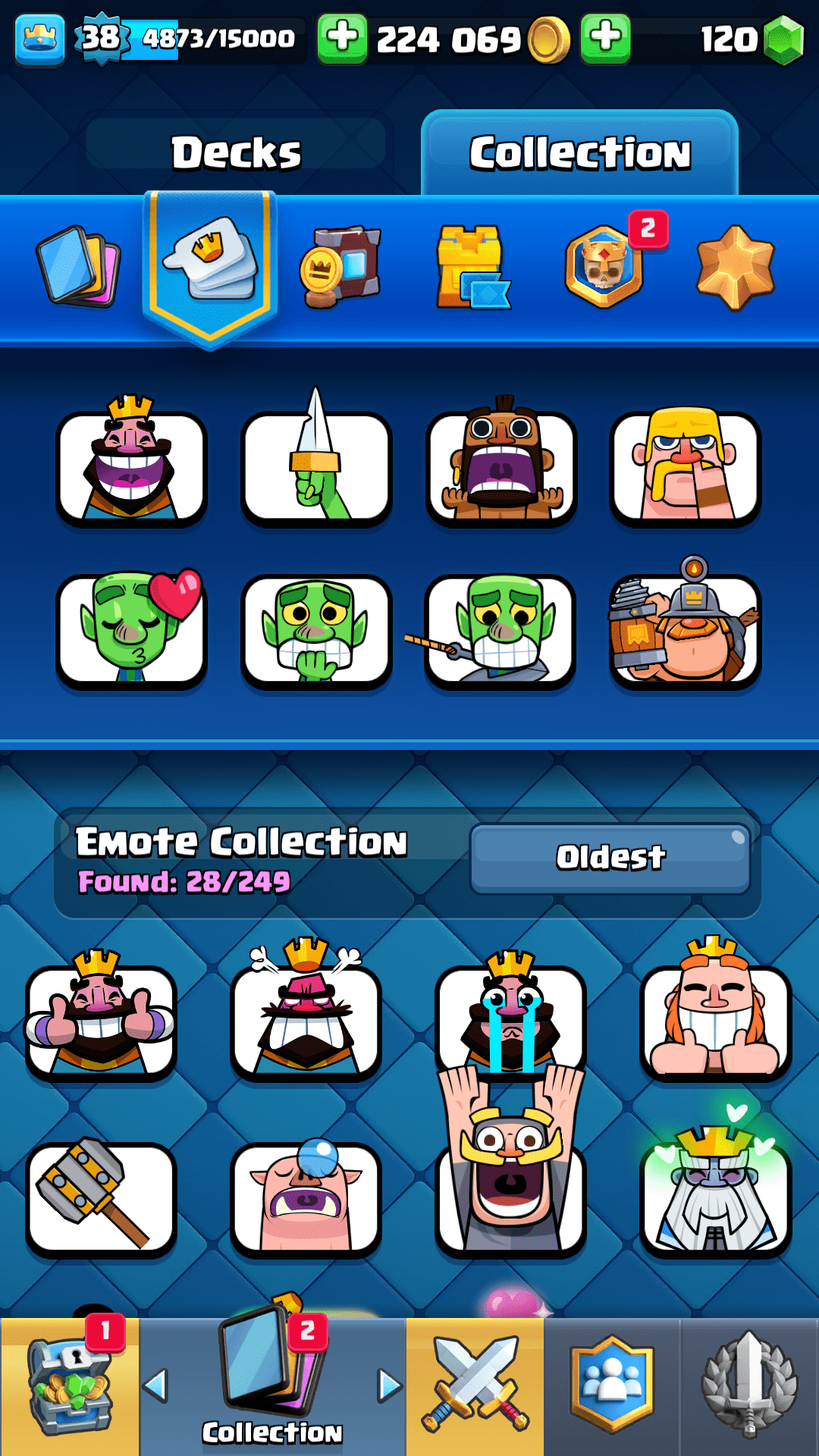Select the goblin kiss heart emote

click(131, 629)
